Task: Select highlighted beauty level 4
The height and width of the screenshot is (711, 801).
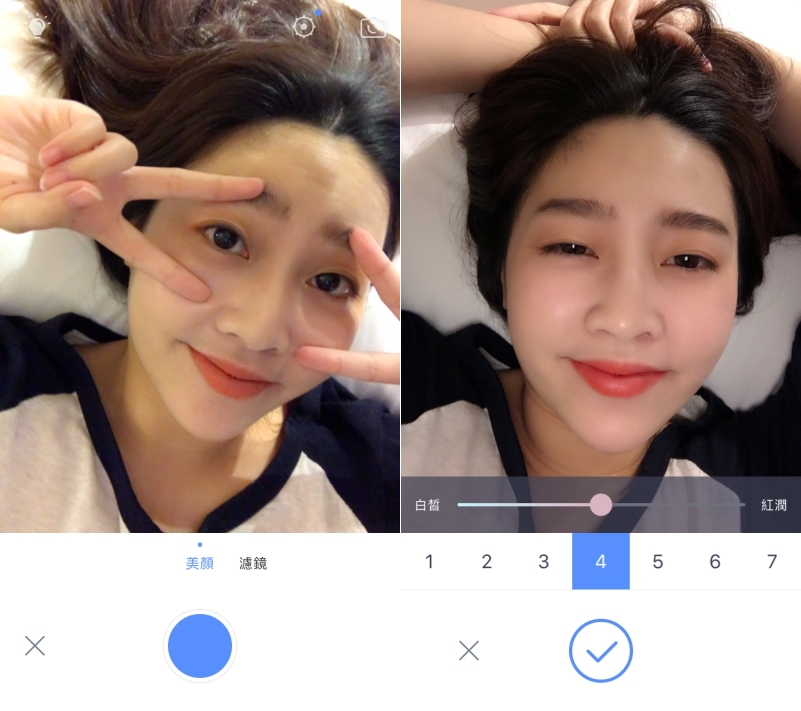Action: point(600,562)
